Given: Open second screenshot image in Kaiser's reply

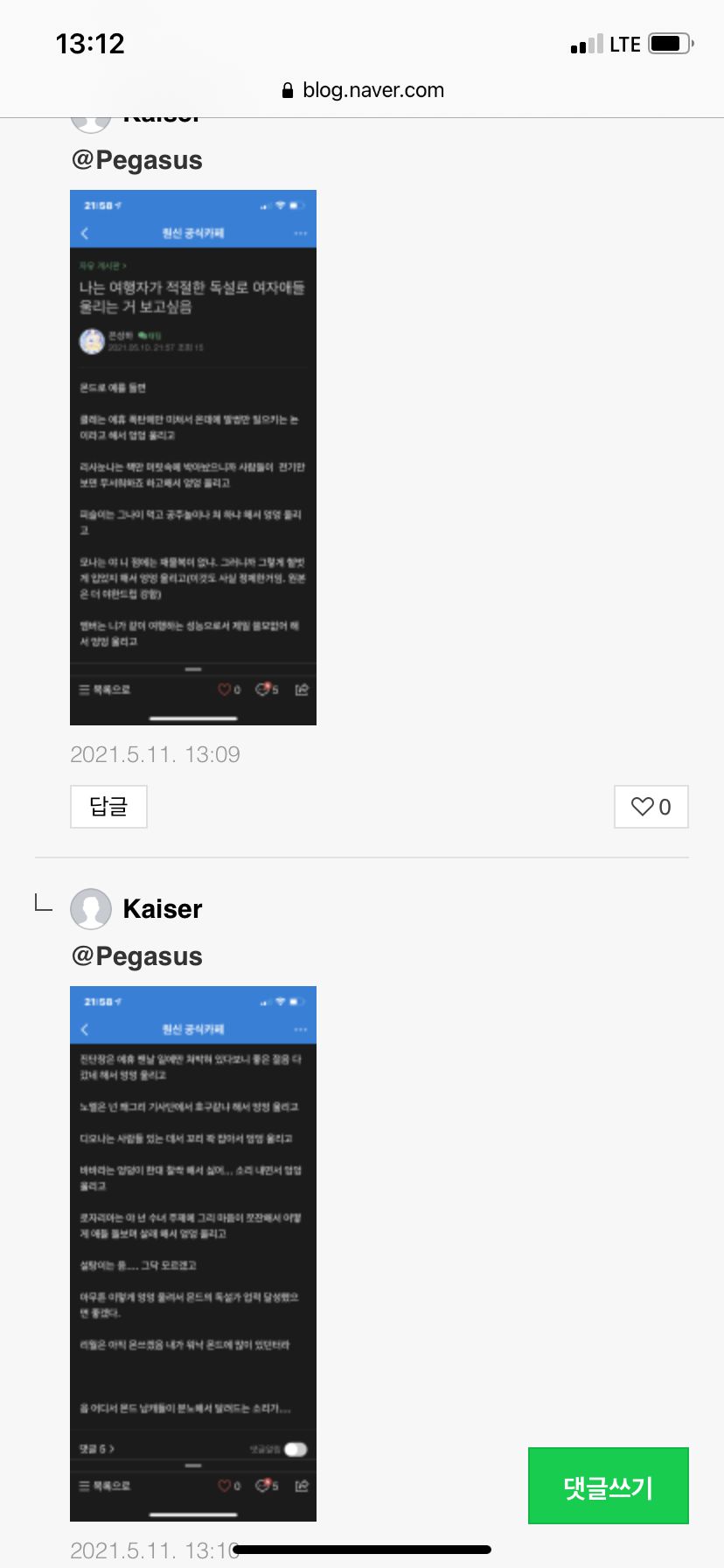Looking at the screenshot, I should 193,1253.
